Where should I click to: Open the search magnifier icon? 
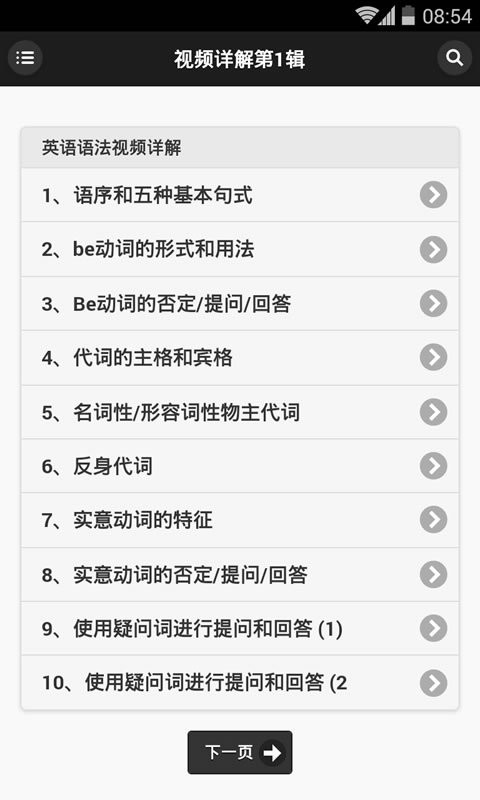pyautogui.click(x=454, y=58)
